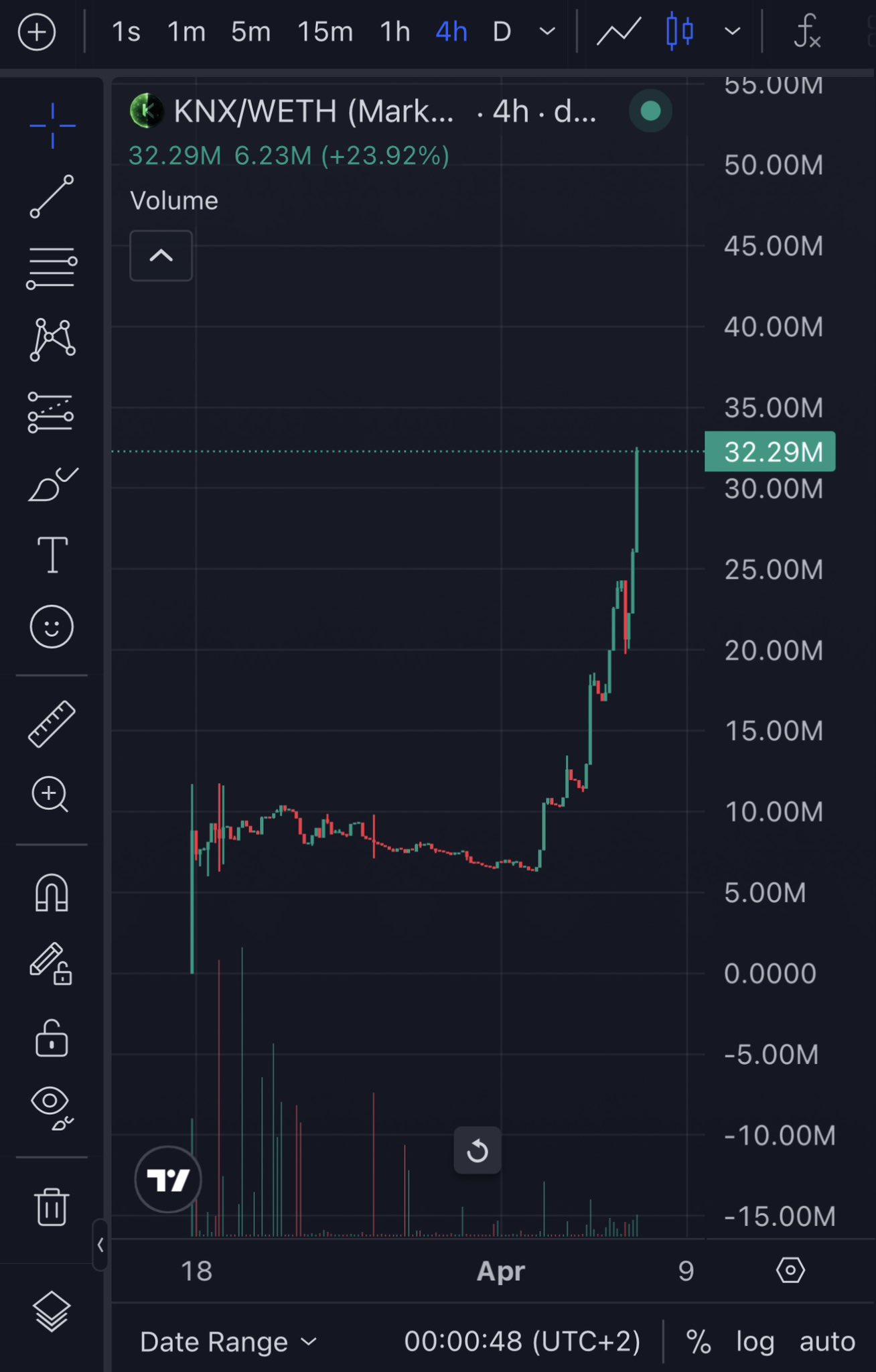Select the 1h timeframe
The width and height of the screenshot is (876, 1372).
point(394,32)
